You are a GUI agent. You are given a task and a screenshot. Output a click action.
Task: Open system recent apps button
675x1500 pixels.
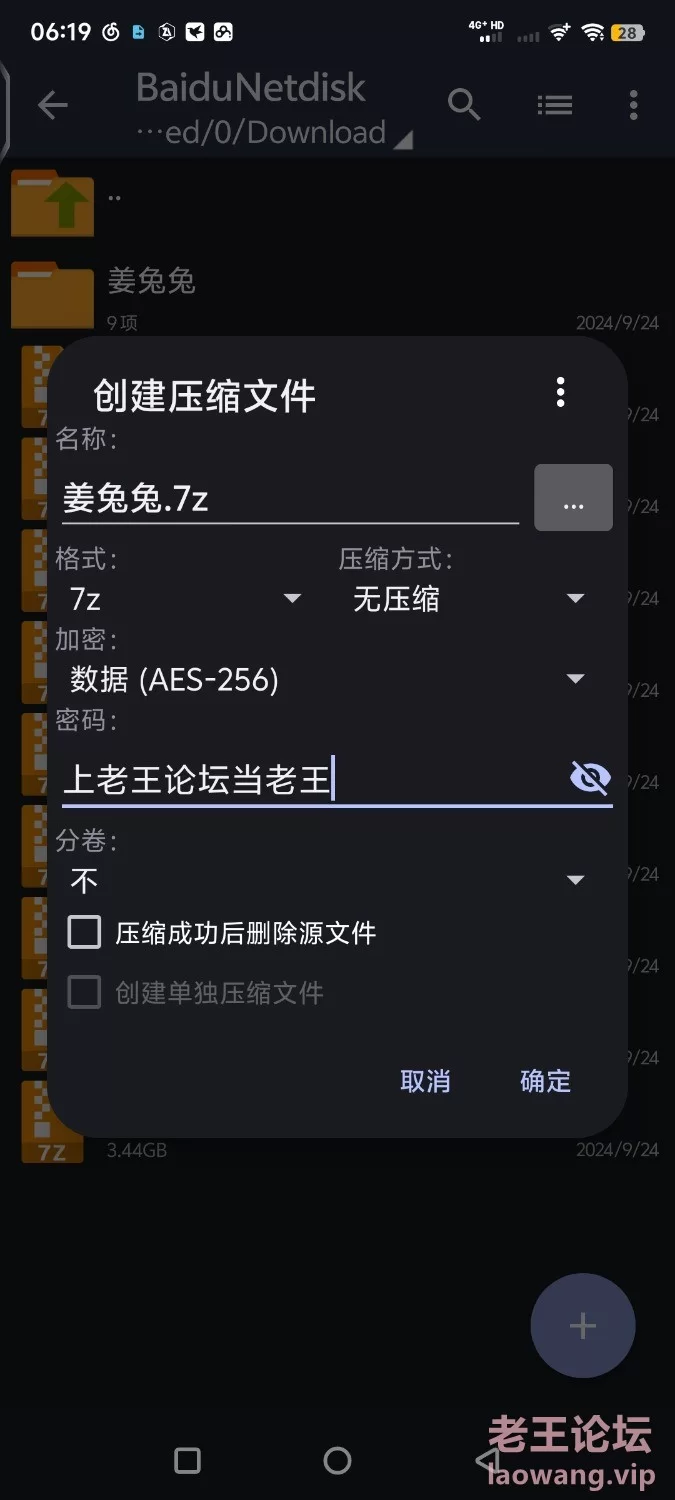pyautogui.click(x=187, y=1461)
